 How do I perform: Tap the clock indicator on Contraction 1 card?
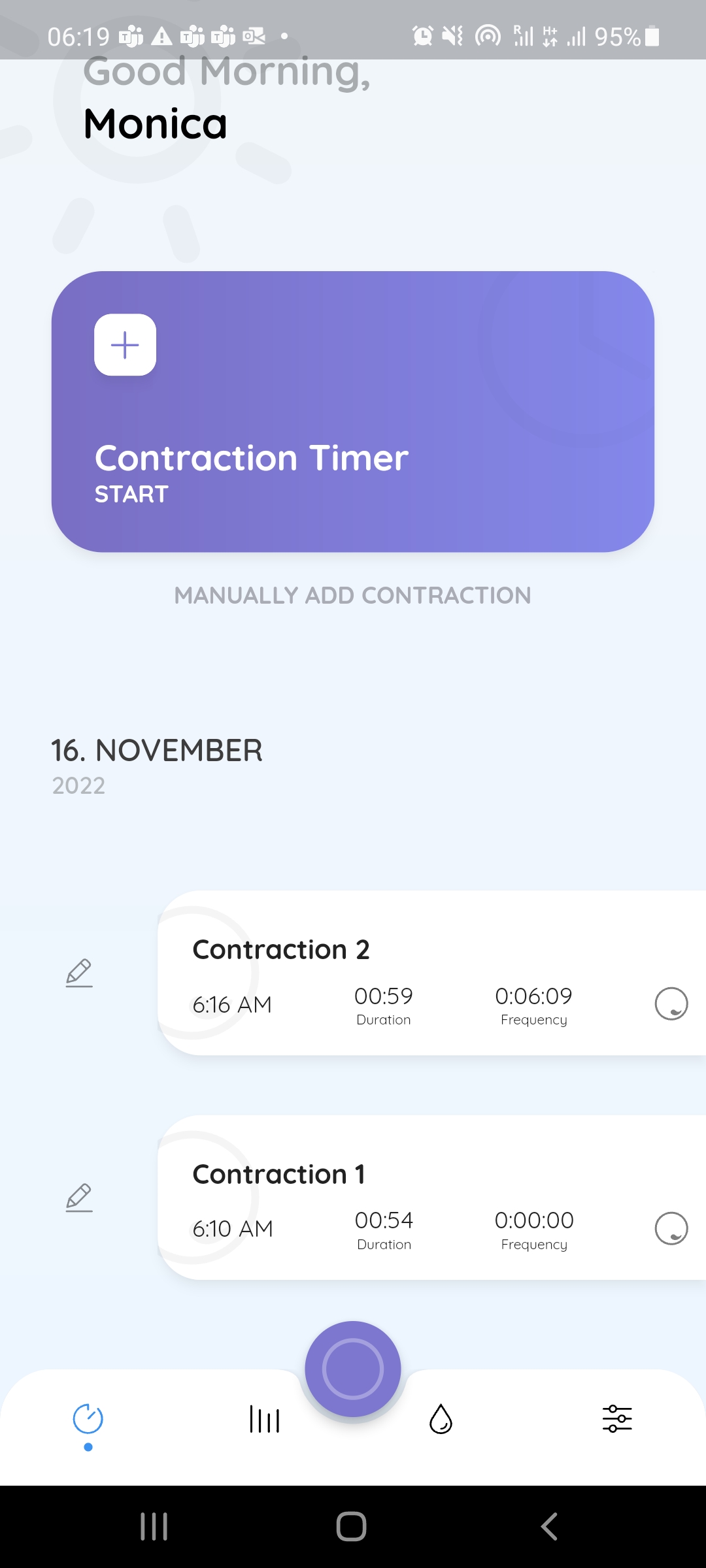pos(672,1229)
